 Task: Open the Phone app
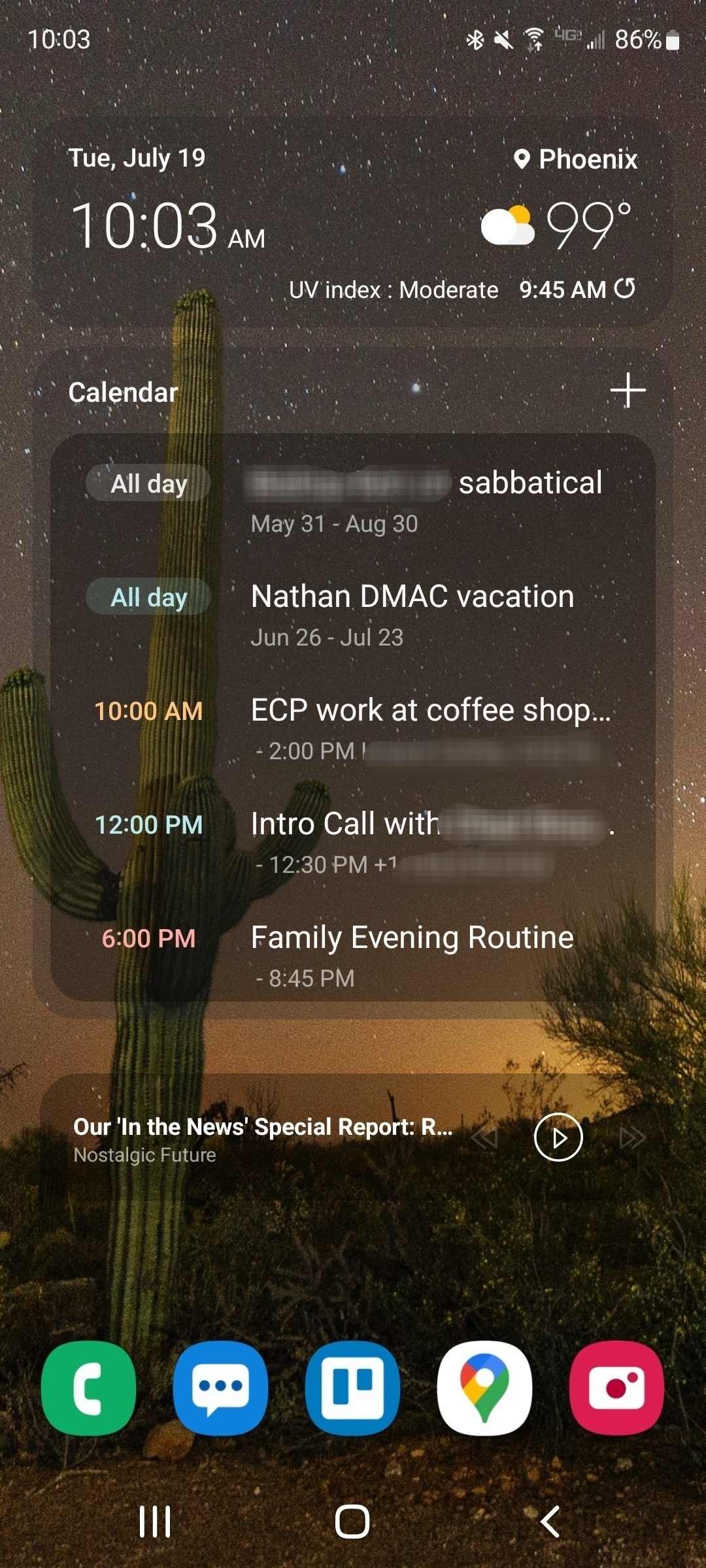[x=89, y=1388]
